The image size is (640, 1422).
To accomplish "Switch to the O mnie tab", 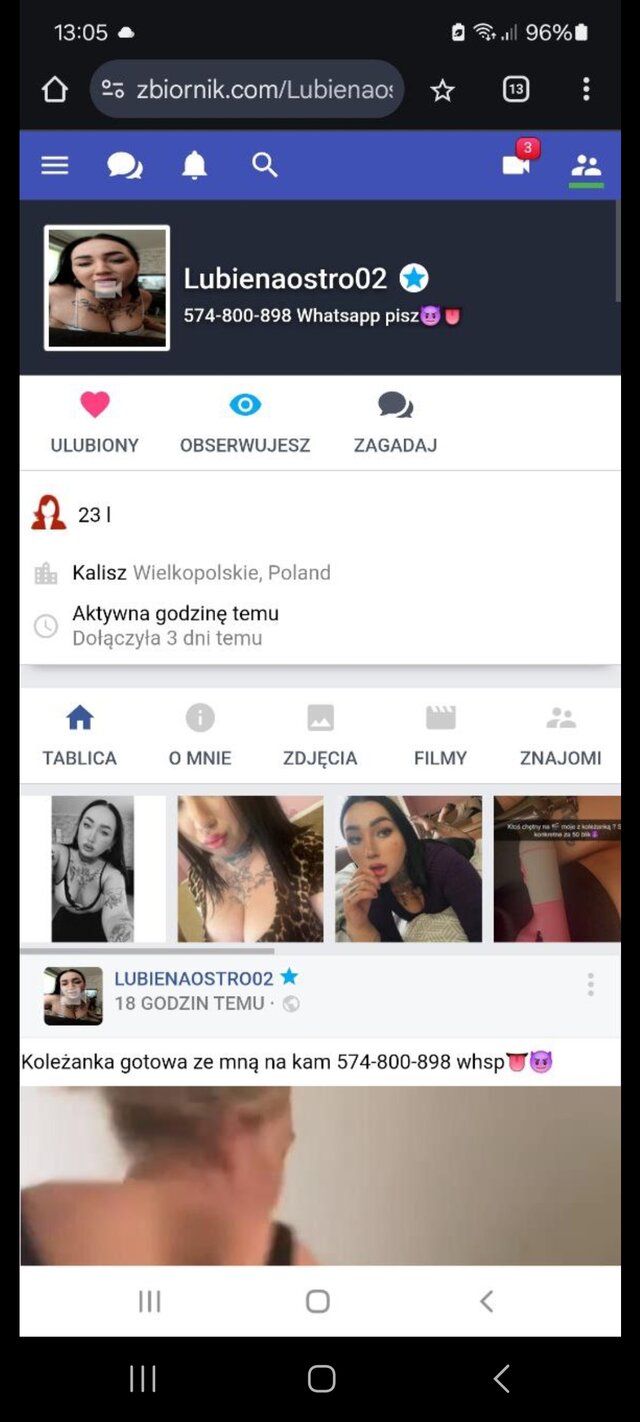I will [x=200, y=735].
